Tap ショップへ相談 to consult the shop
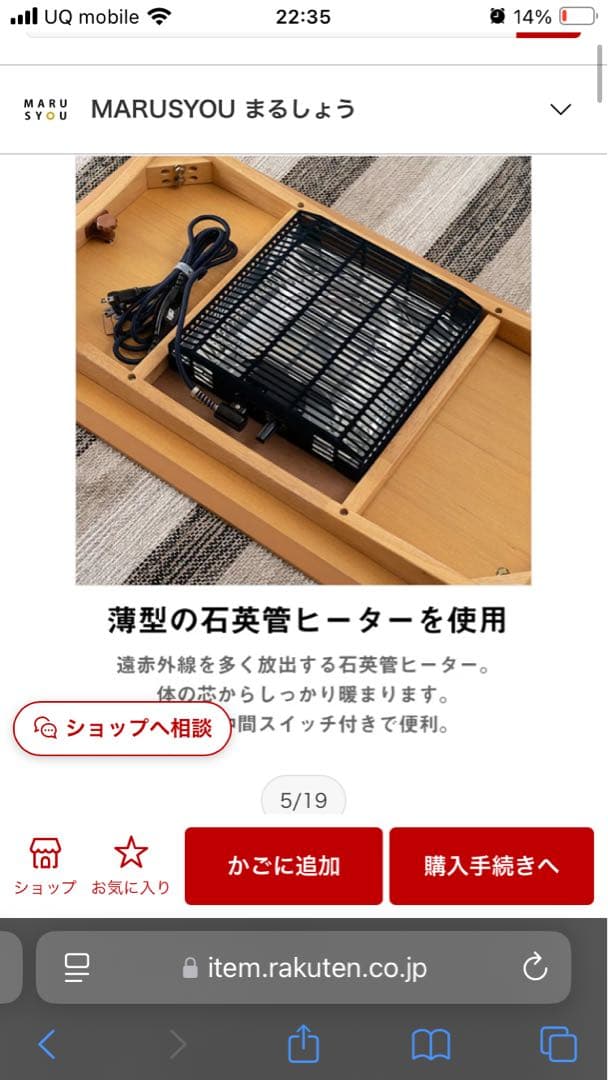 click(122, 728)
